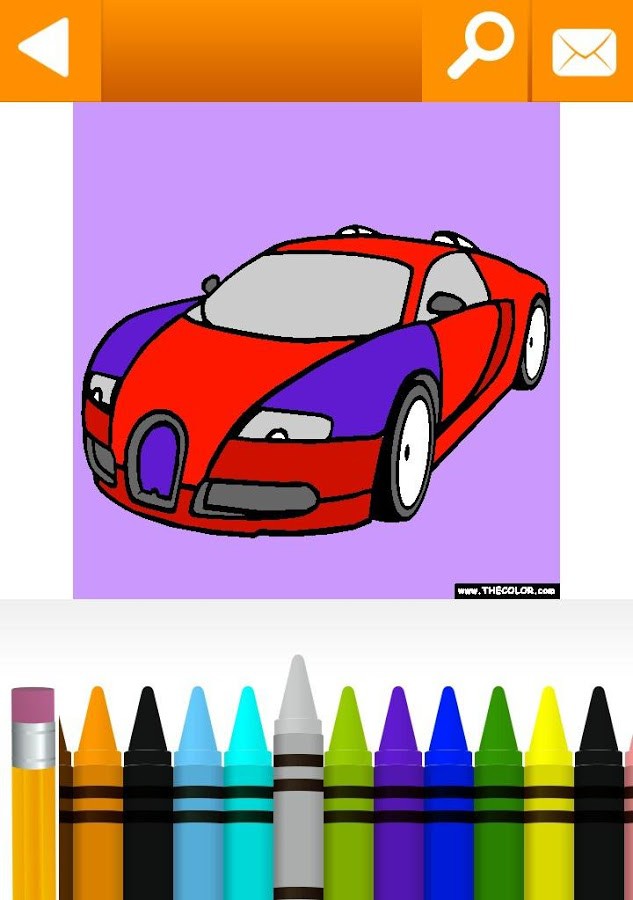This screenshot has height=900, width=633.
Task: Go back using the white arrow
Action: (46, 48)
